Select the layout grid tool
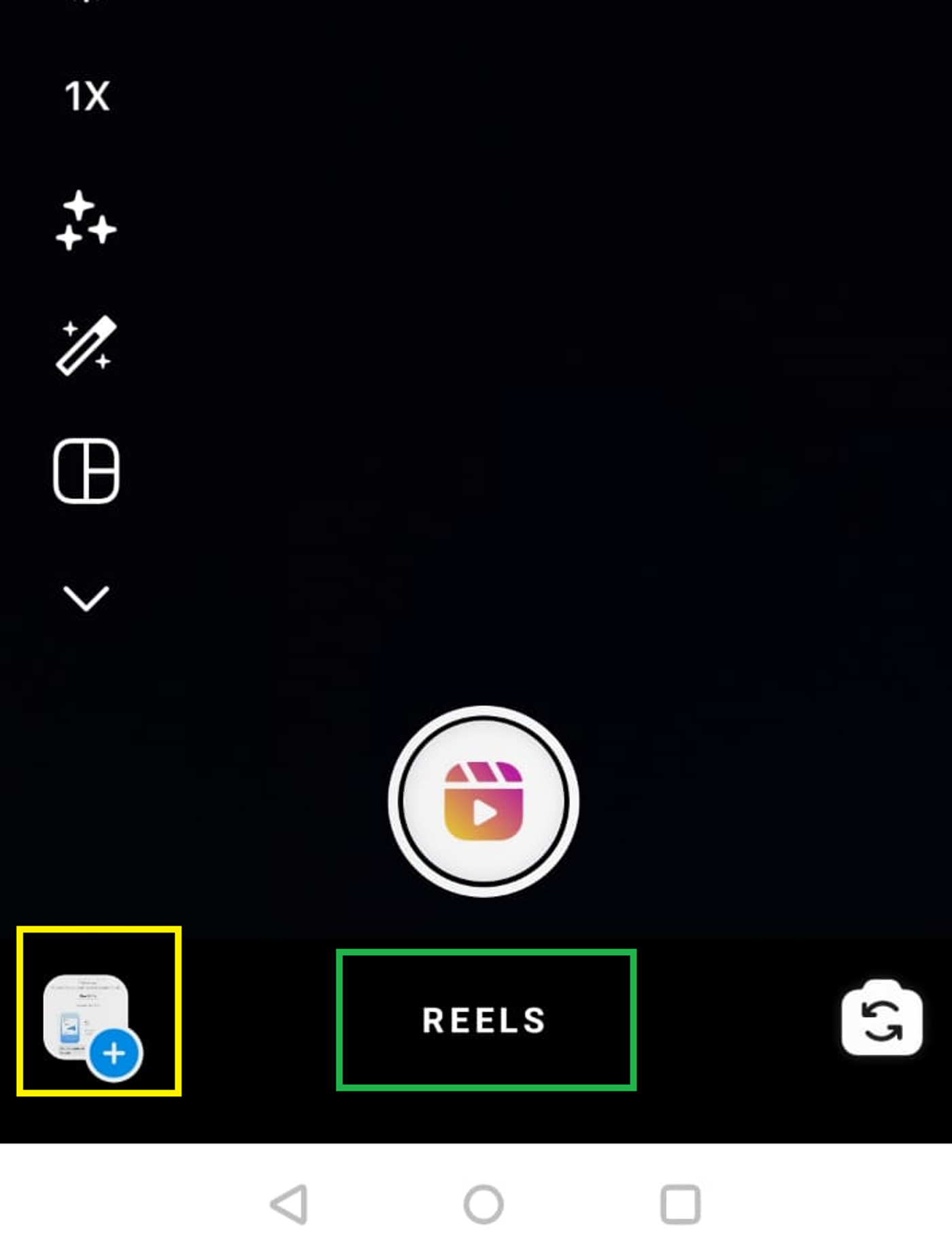 click(86, 471)
